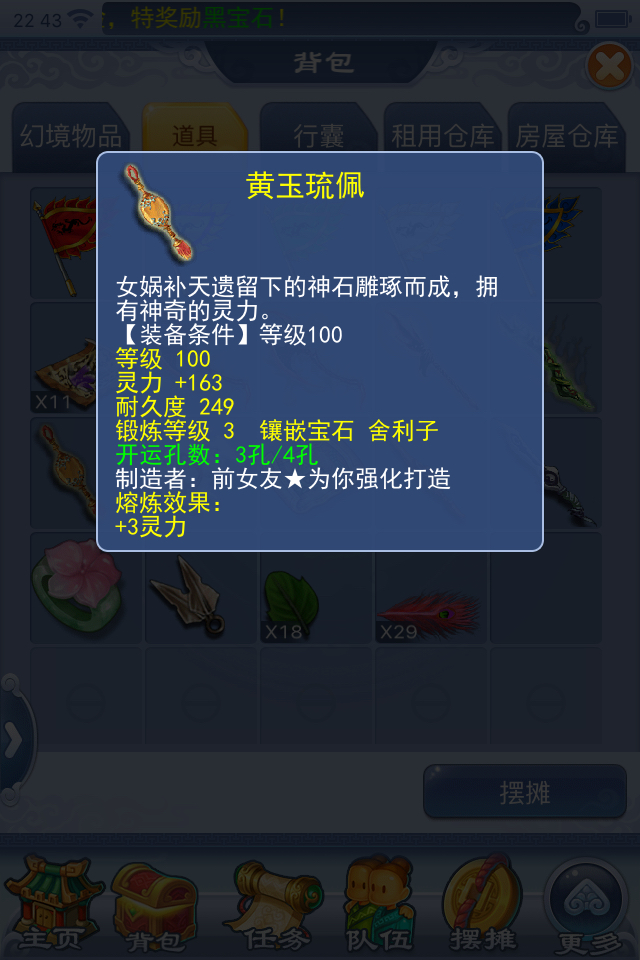Open the 队伍 team menu
Image resolution: width=640 pixels, height=960 pixels.
pyautogui.click(x=378, y=903)
